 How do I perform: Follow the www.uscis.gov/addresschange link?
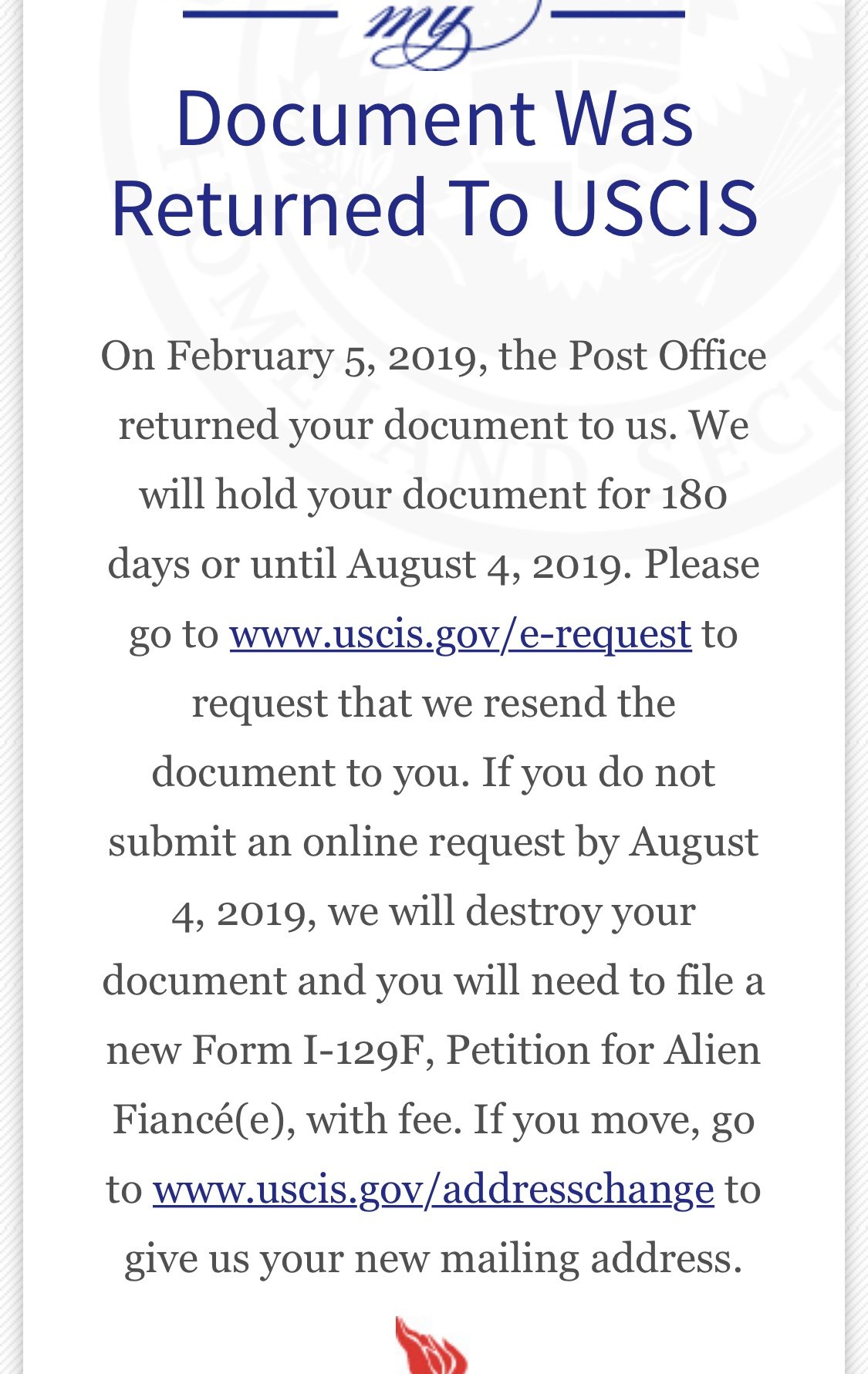433,1189
